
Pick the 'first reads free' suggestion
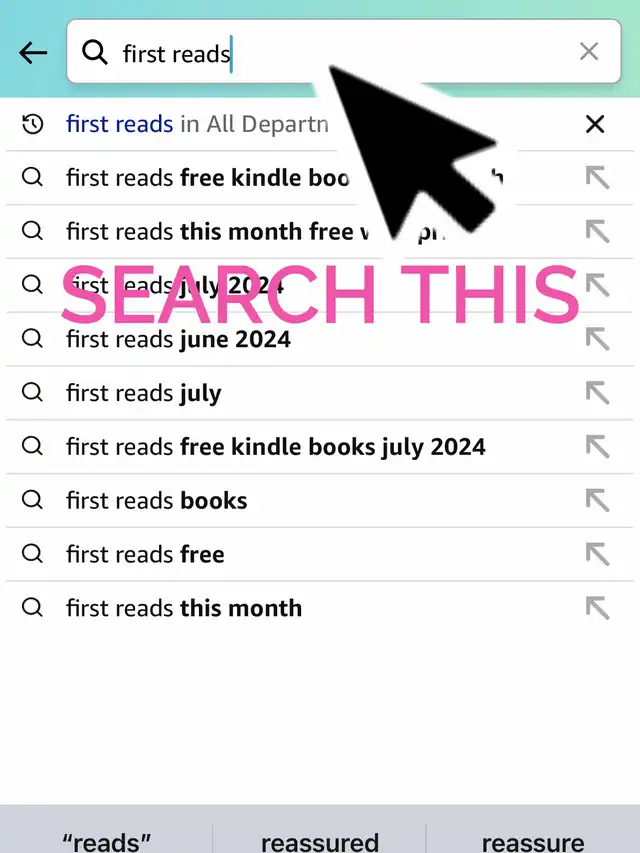[x=145, y=555]
